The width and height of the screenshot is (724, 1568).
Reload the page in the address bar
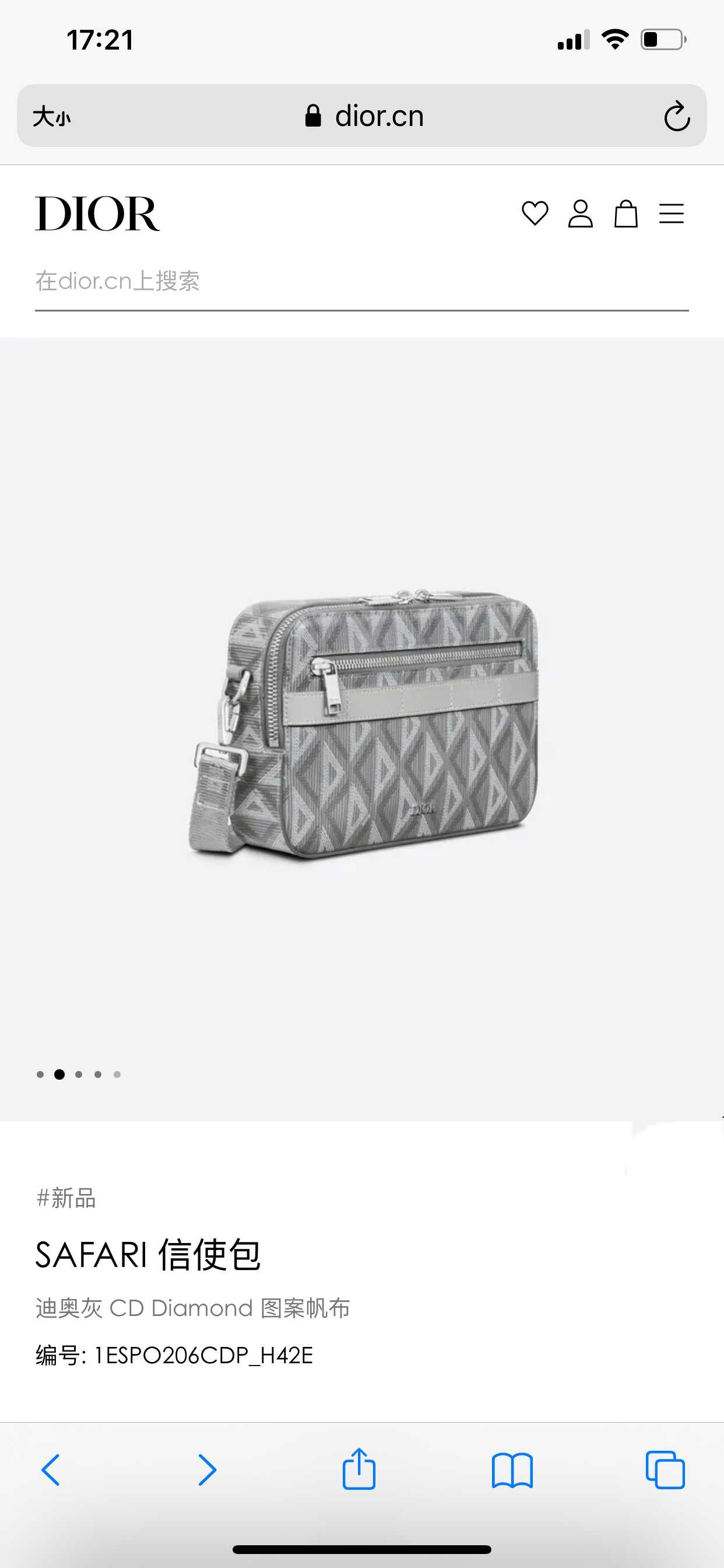[677, 116]
